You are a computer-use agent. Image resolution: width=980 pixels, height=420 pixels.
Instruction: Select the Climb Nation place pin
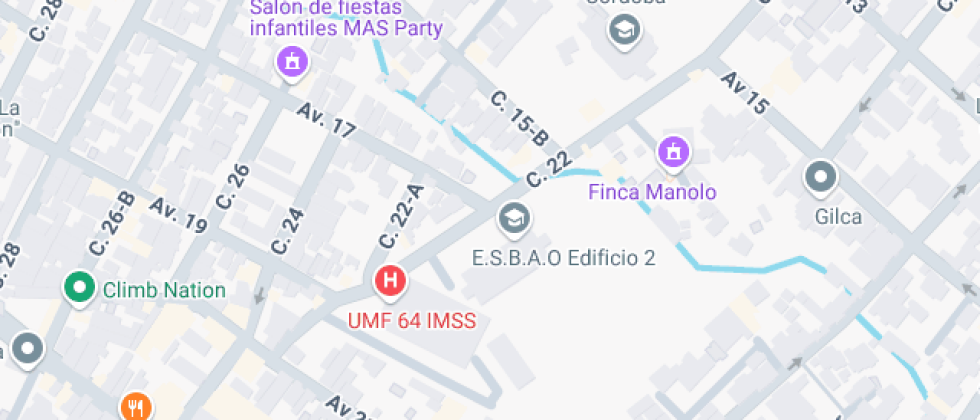pyautogui.click(x=79, y=290)
